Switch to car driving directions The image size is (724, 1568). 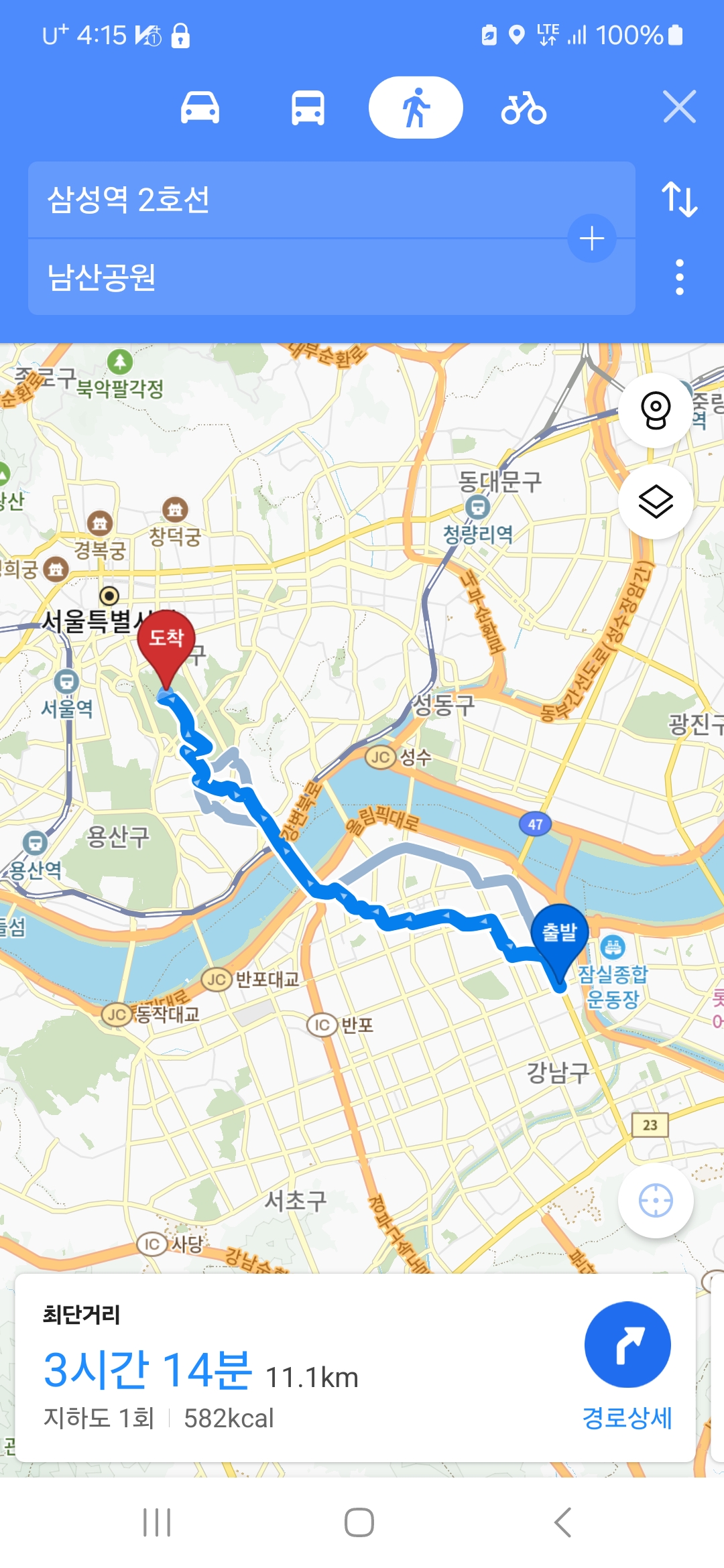200,107
